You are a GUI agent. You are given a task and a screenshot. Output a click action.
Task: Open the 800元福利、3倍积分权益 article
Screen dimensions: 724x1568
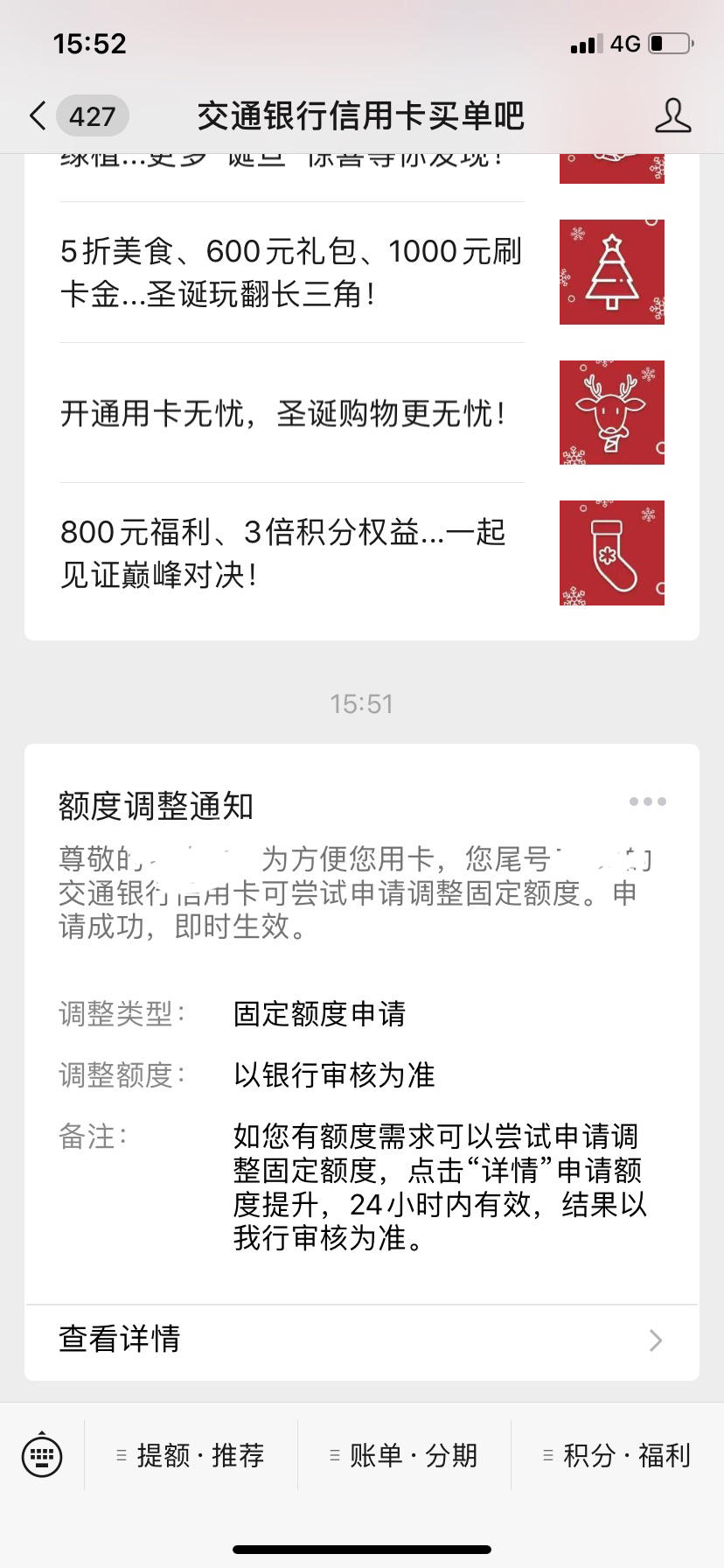(362, 553)
